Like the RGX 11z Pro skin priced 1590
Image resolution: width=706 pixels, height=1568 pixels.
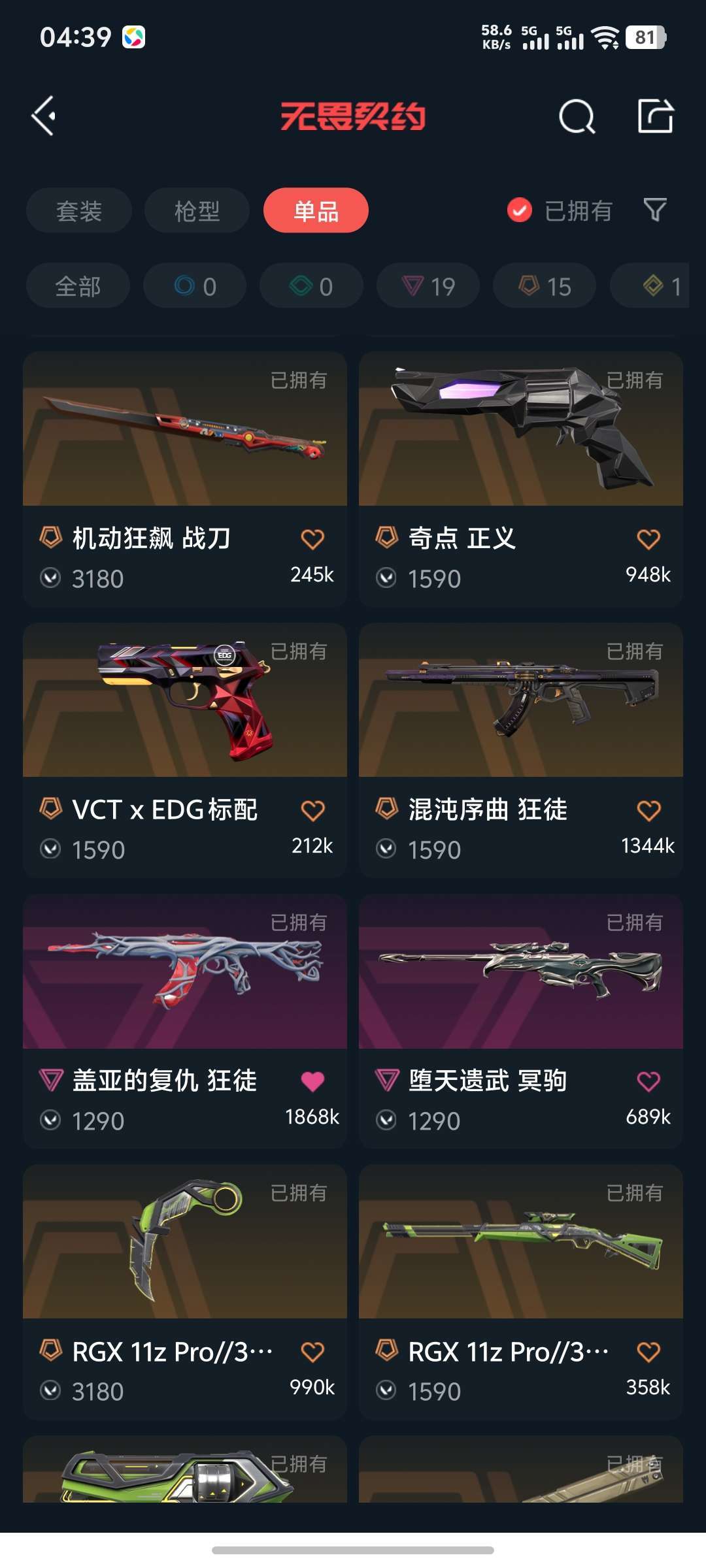(x=648, y=1352)
